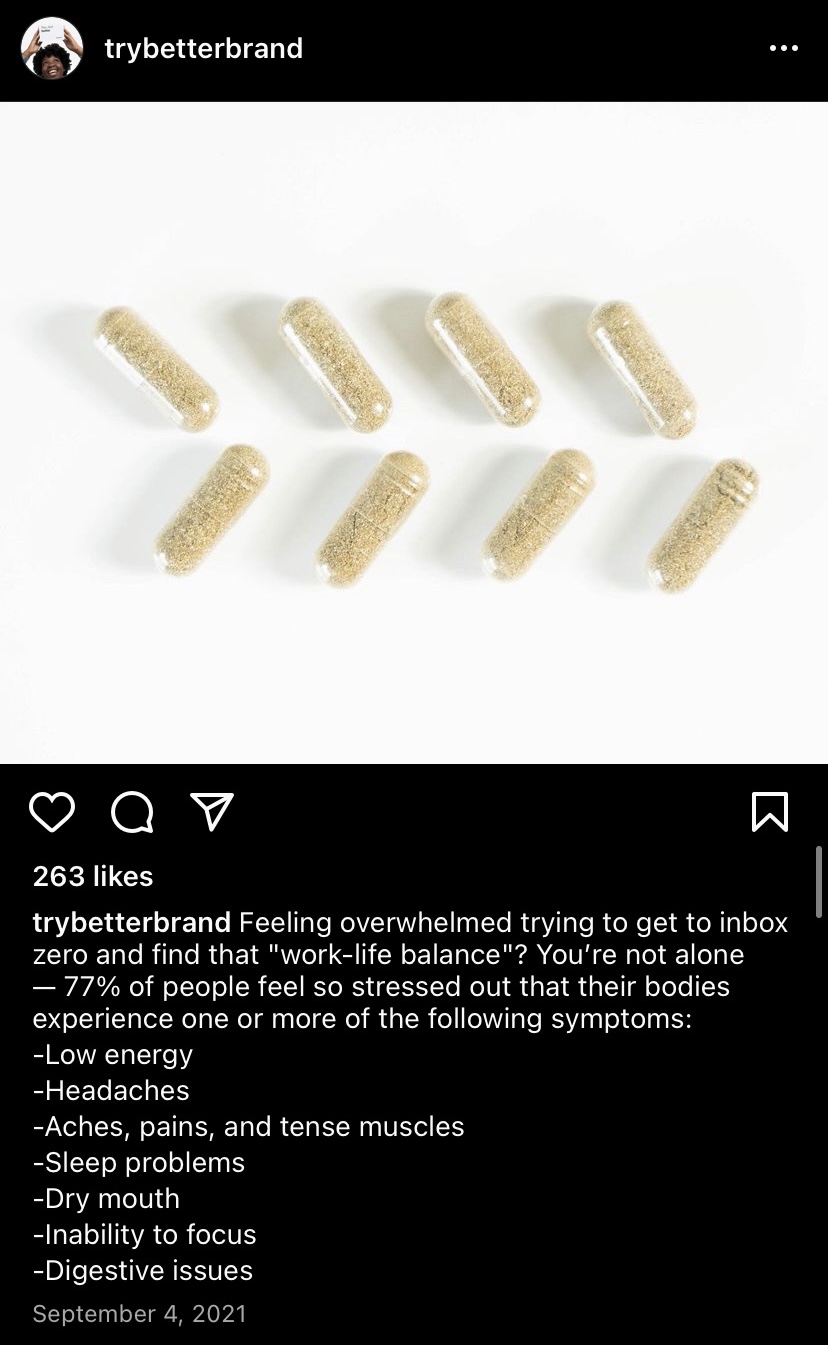Open trybetterbrand profile avatar

click(x=52, y=48)
